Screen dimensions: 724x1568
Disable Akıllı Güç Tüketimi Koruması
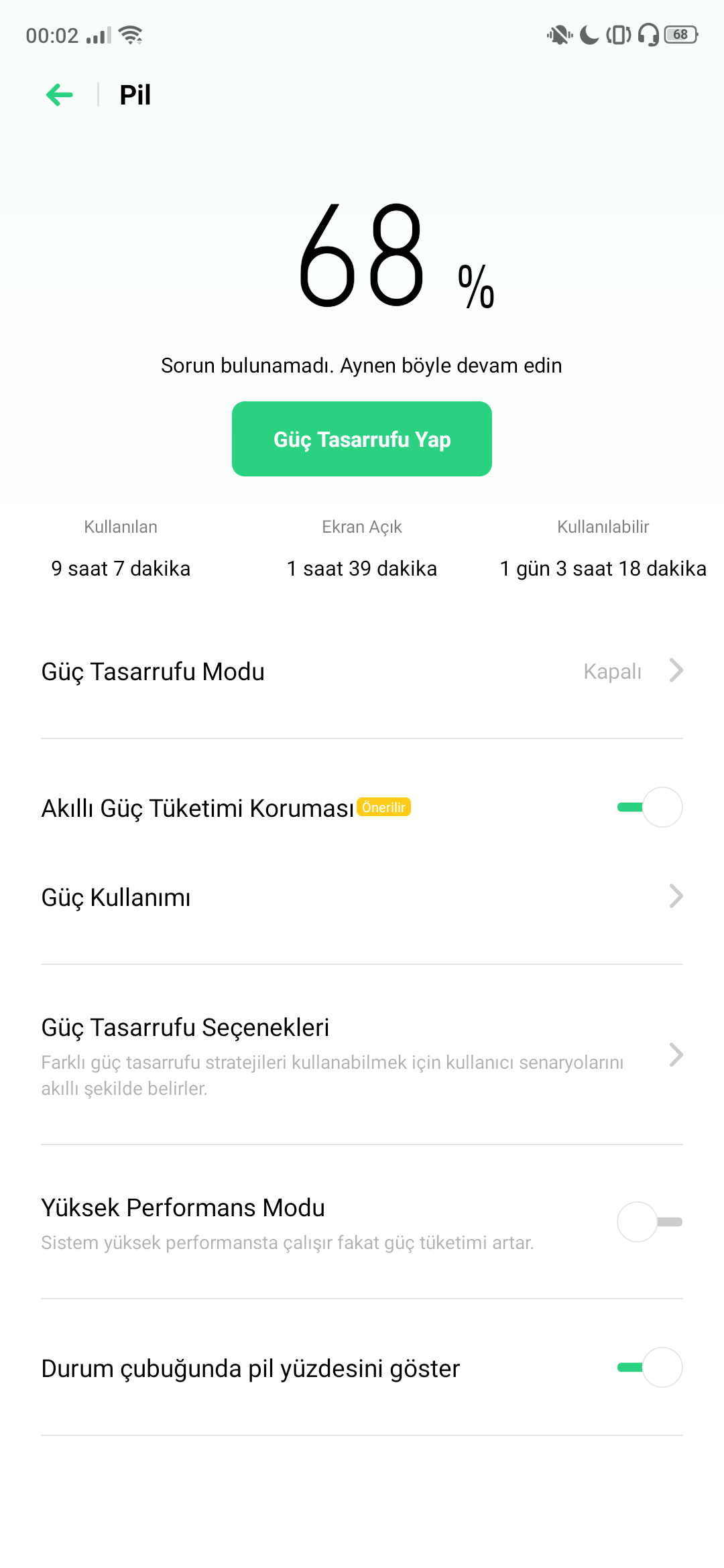pos(649,807)
